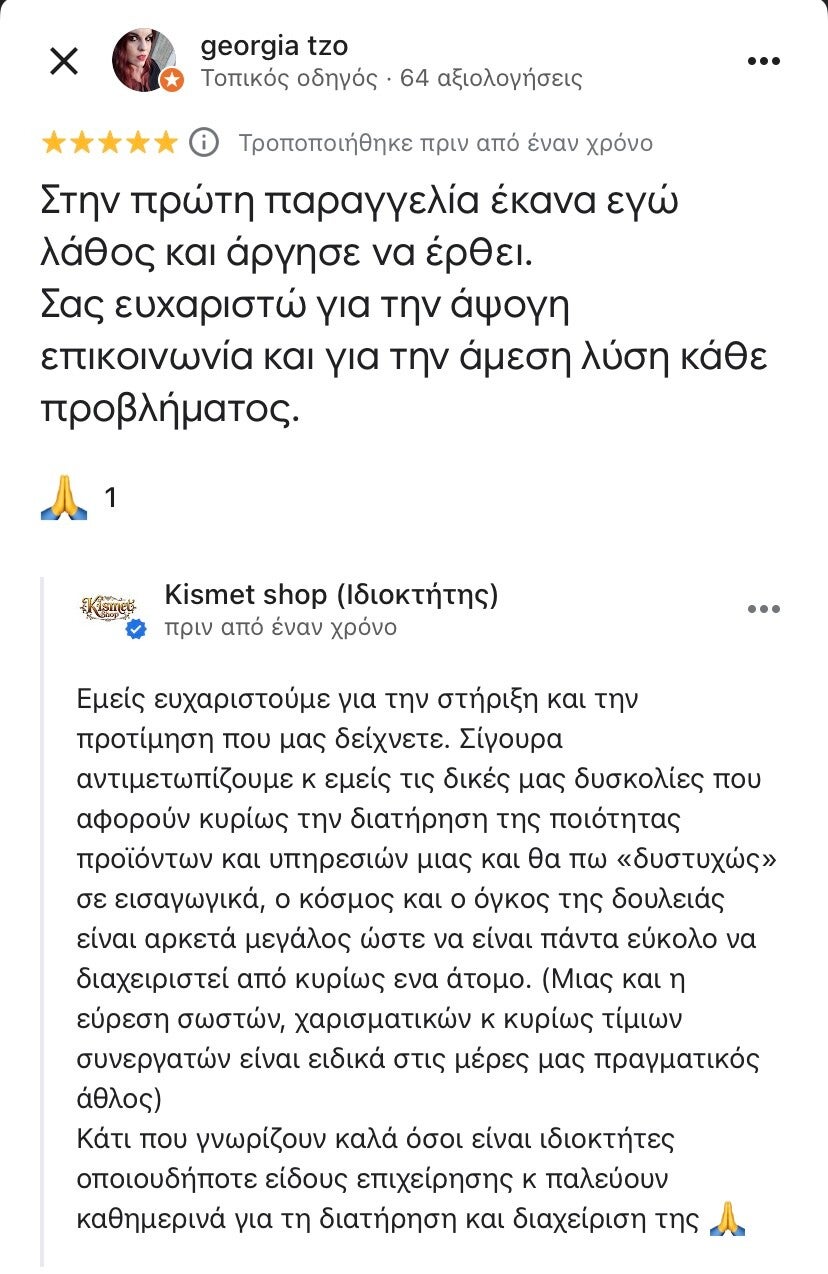Open georgia tzo's reviewer profile name
The width and height of the screenshot is (828, 1274).
point(274,45)
